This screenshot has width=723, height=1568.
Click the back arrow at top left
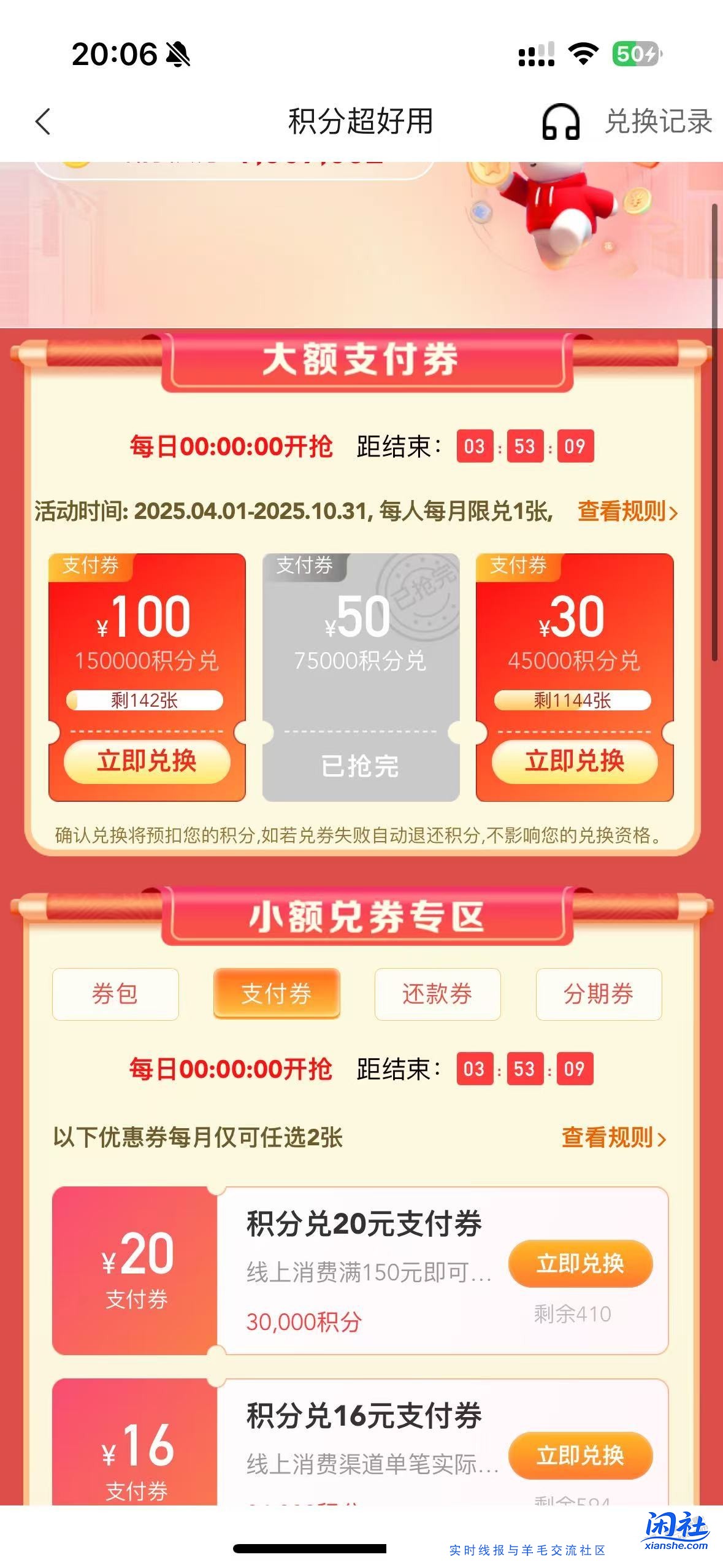pos(42,122)
